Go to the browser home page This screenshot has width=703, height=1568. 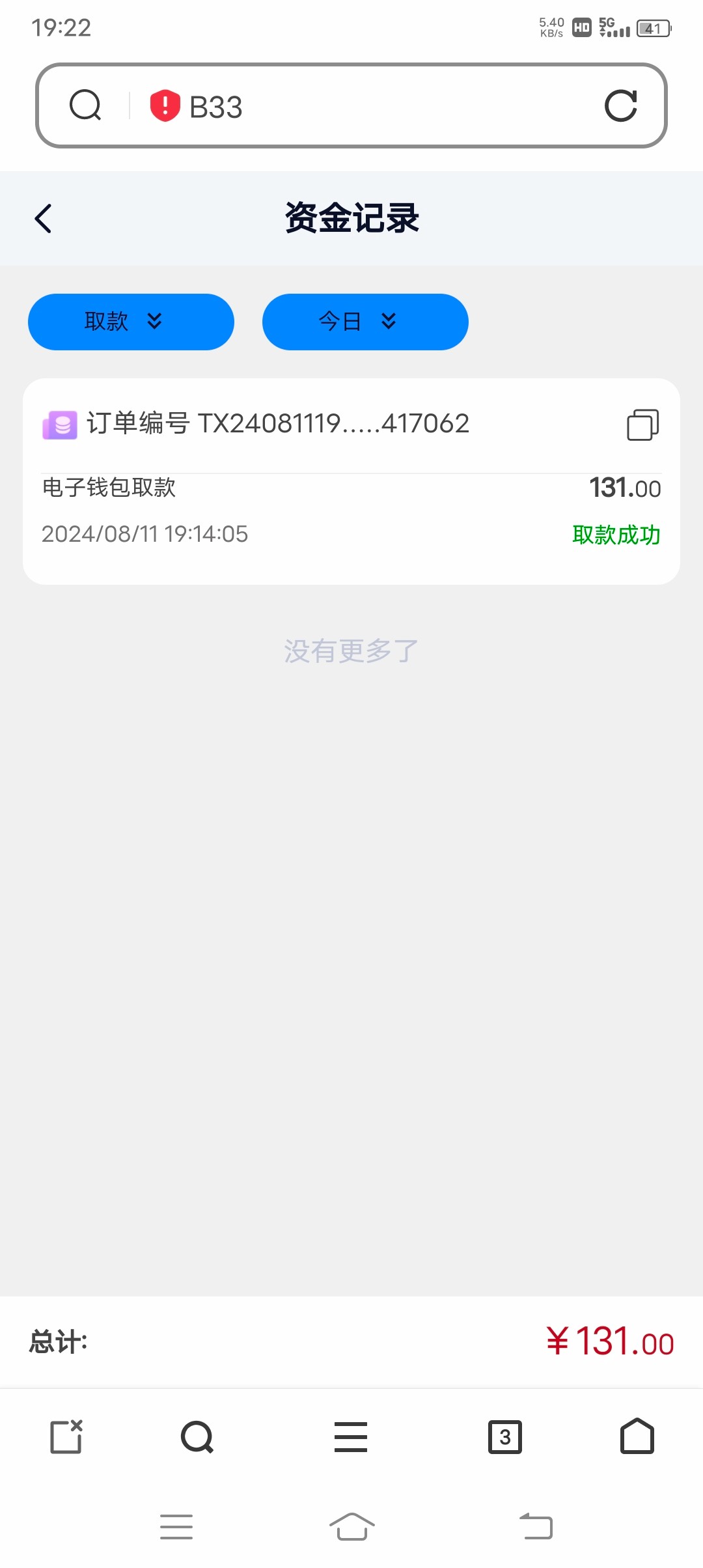click(637, 1436)
